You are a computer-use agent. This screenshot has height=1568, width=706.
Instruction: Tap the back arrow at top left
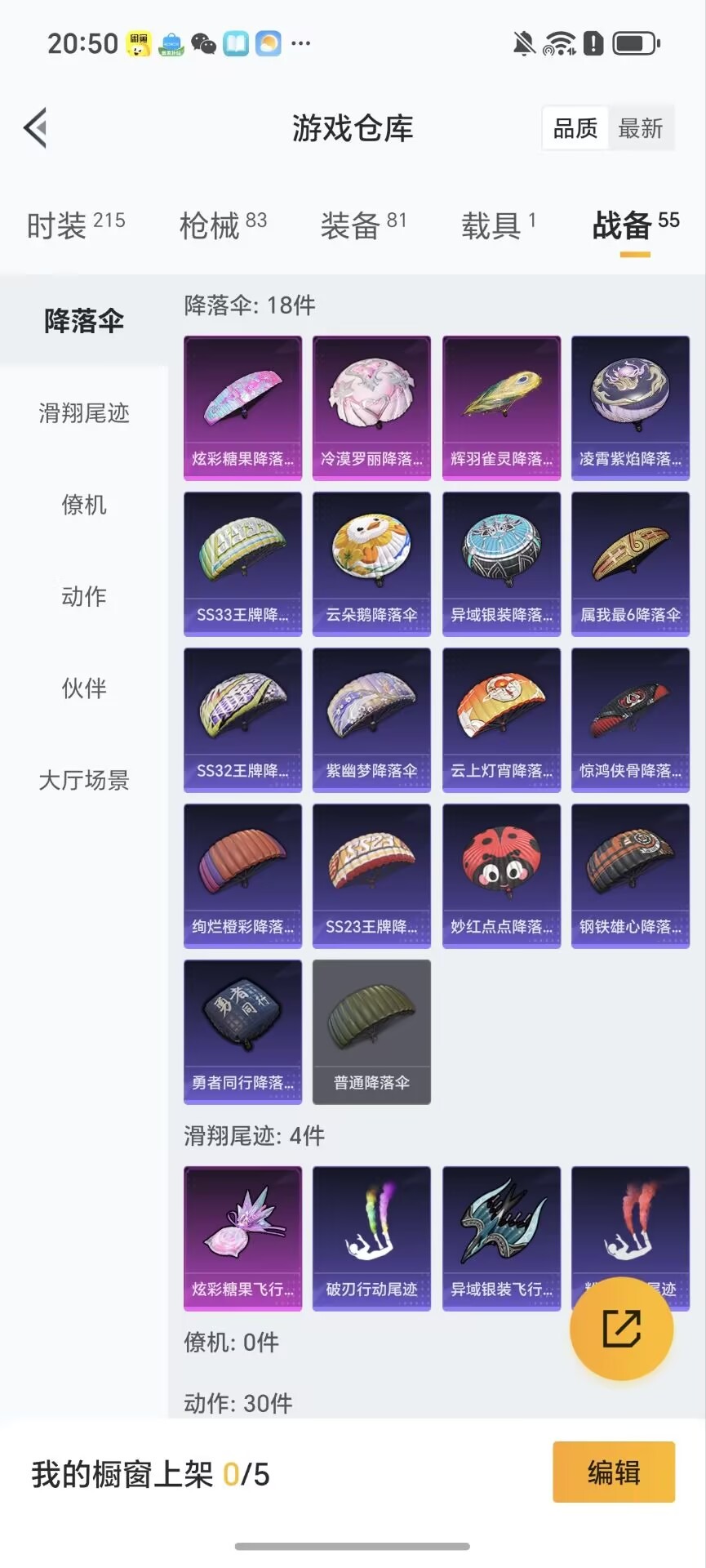[x=34, y=128]
